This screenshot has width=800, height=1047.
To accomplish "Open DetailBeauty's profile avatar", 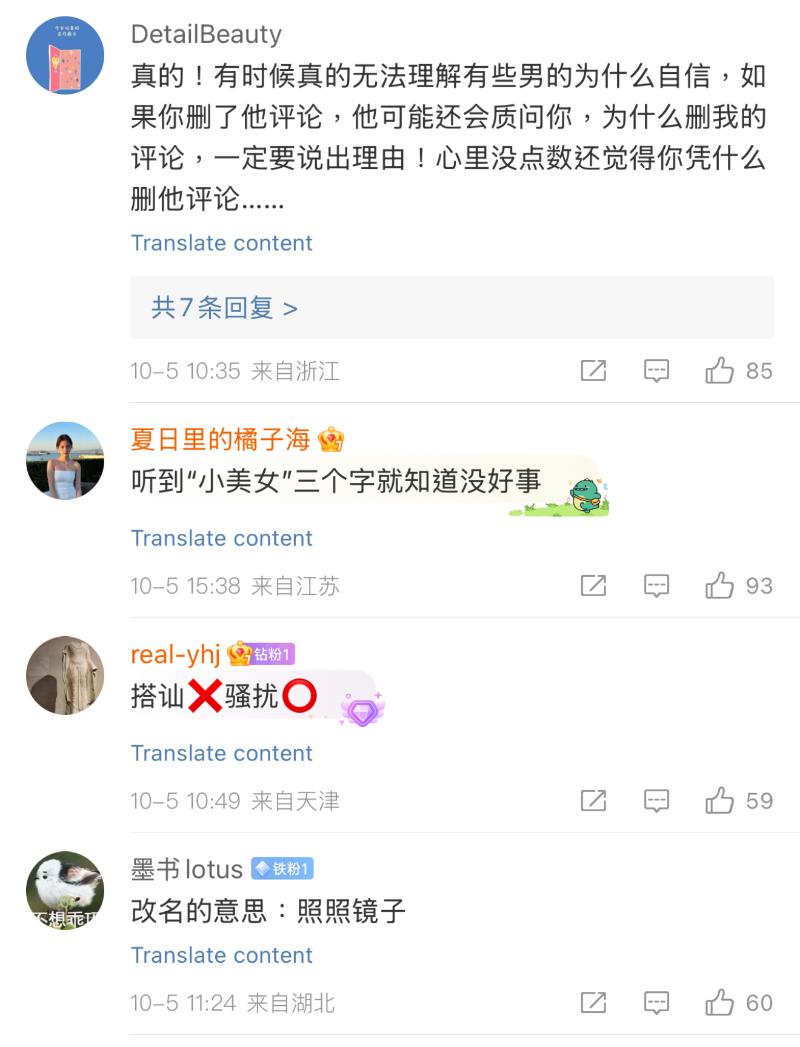I will click(x=65, y=55).
